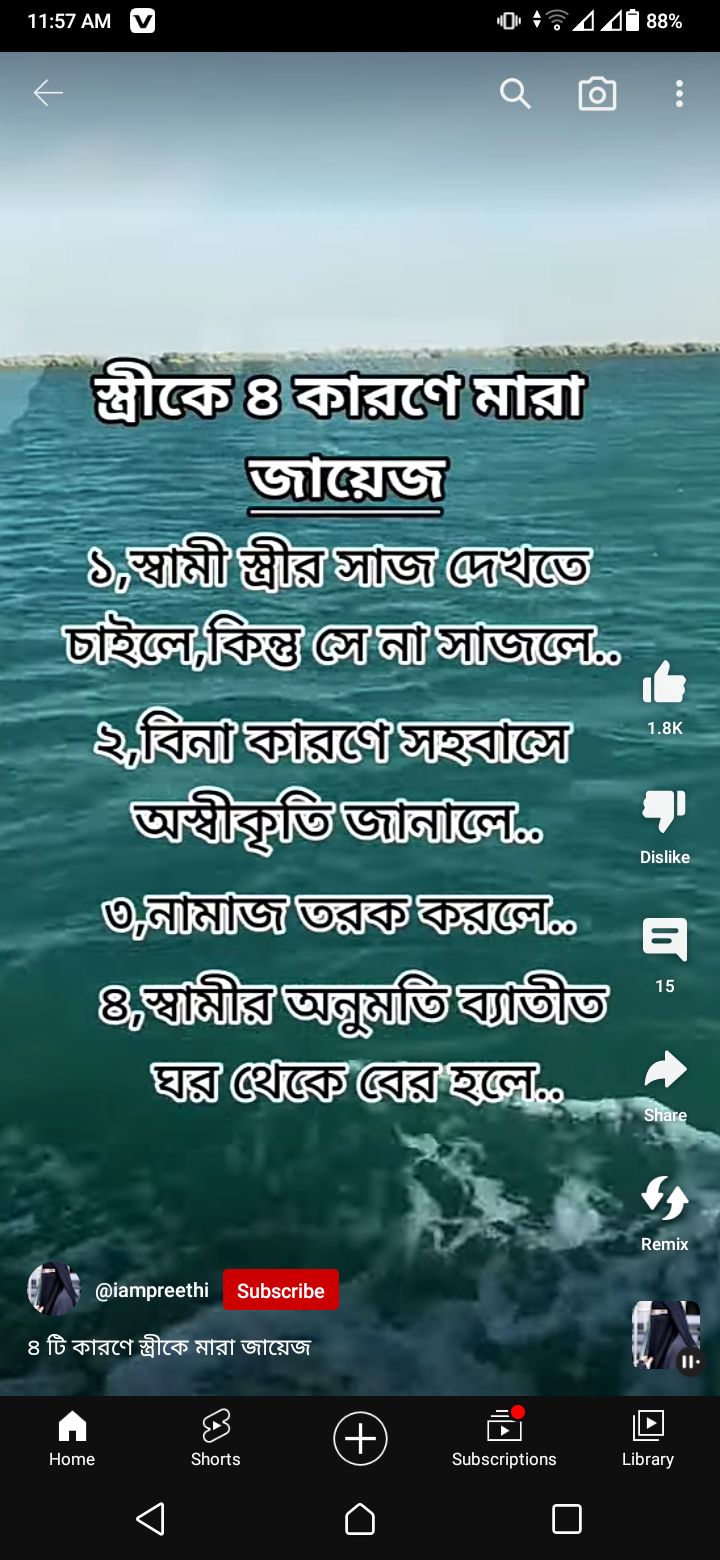720x1560 pixels.
Task: Subscribe to @iampreethi
Action: point(280,1290)
